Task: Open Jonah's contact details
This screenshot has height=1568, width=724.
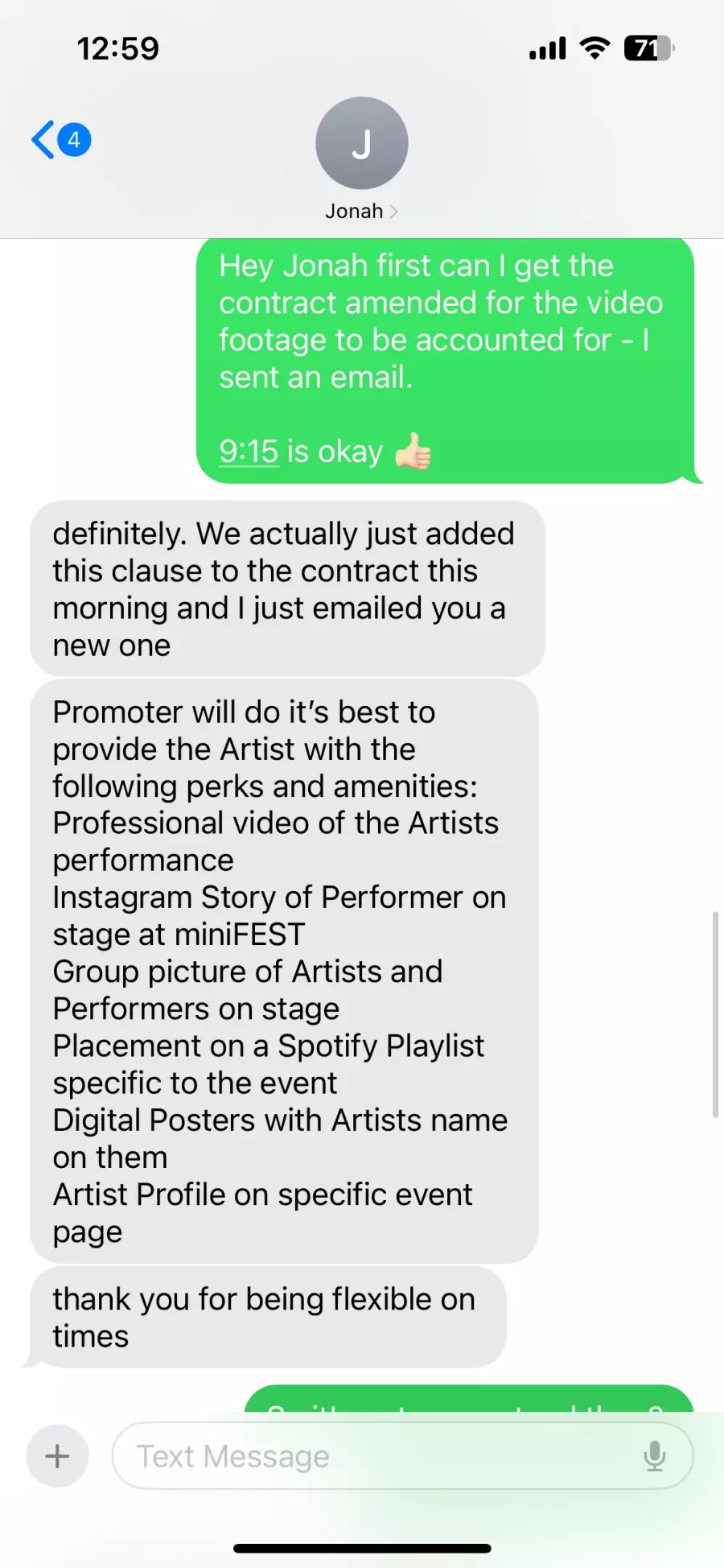Action: [361, 159]
